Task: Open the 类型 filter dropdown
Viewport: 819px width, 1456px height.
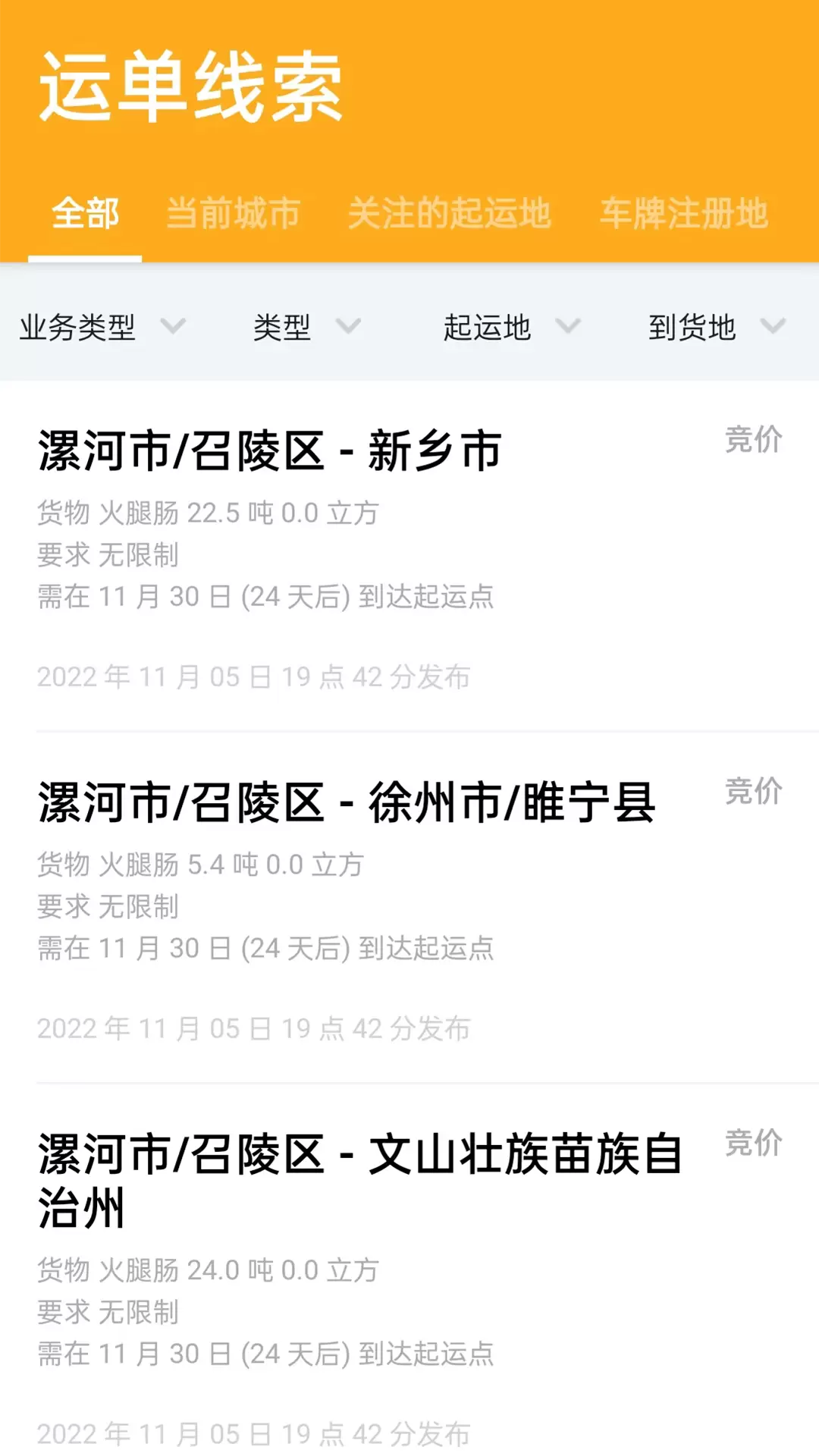Action: click(307, 328)
